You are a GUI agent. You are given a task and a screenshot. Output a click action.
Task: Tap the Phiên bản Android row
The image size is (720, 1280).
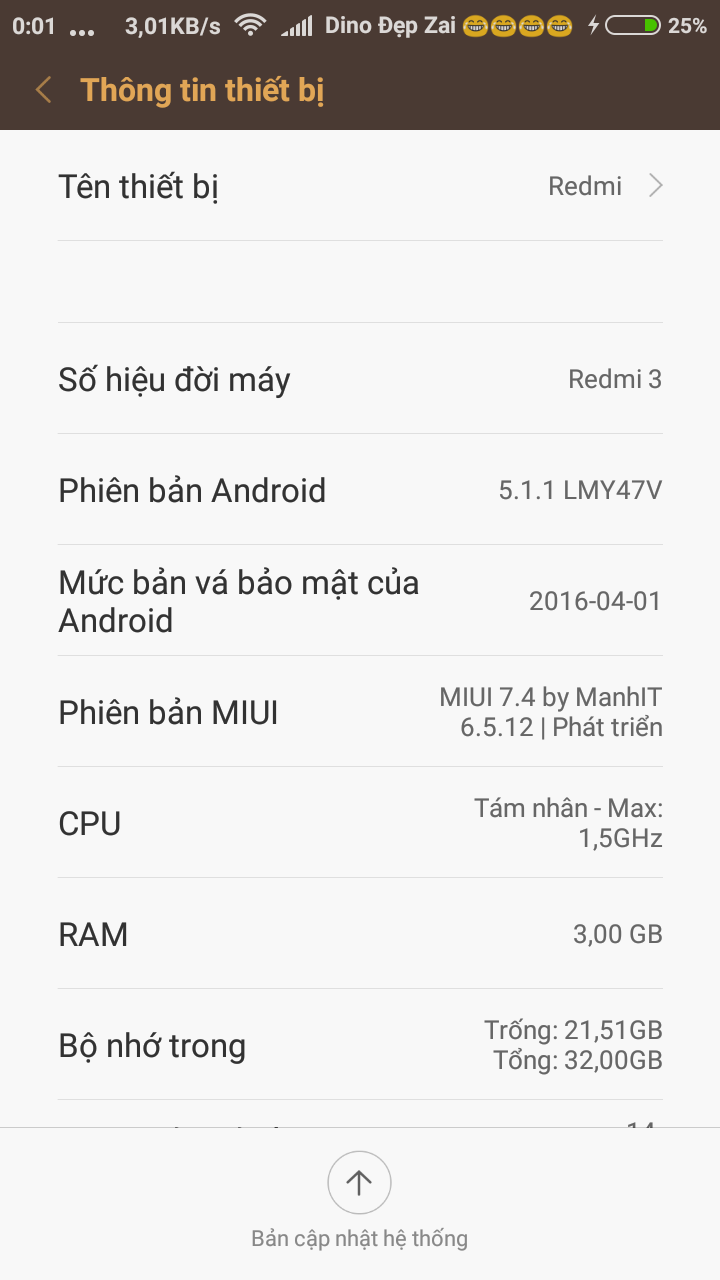click(x=360, y=490)
